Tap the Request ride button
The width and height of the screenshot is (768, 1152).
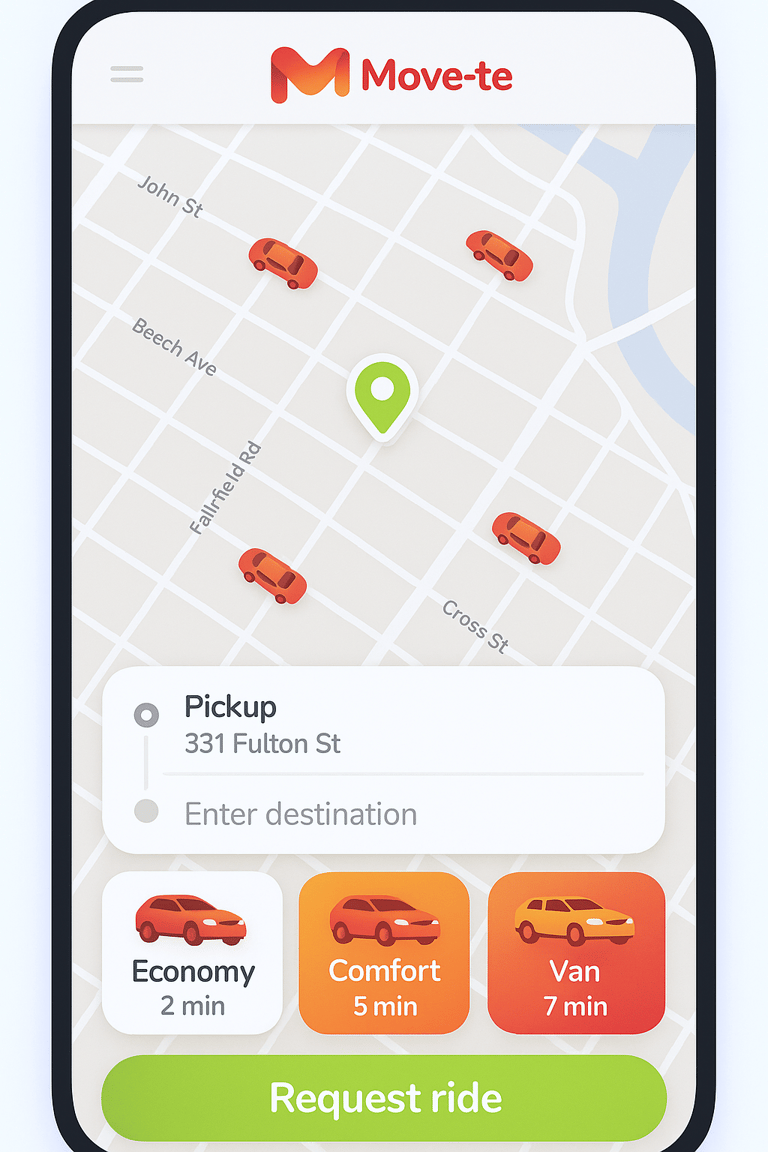click(384, 1098)
